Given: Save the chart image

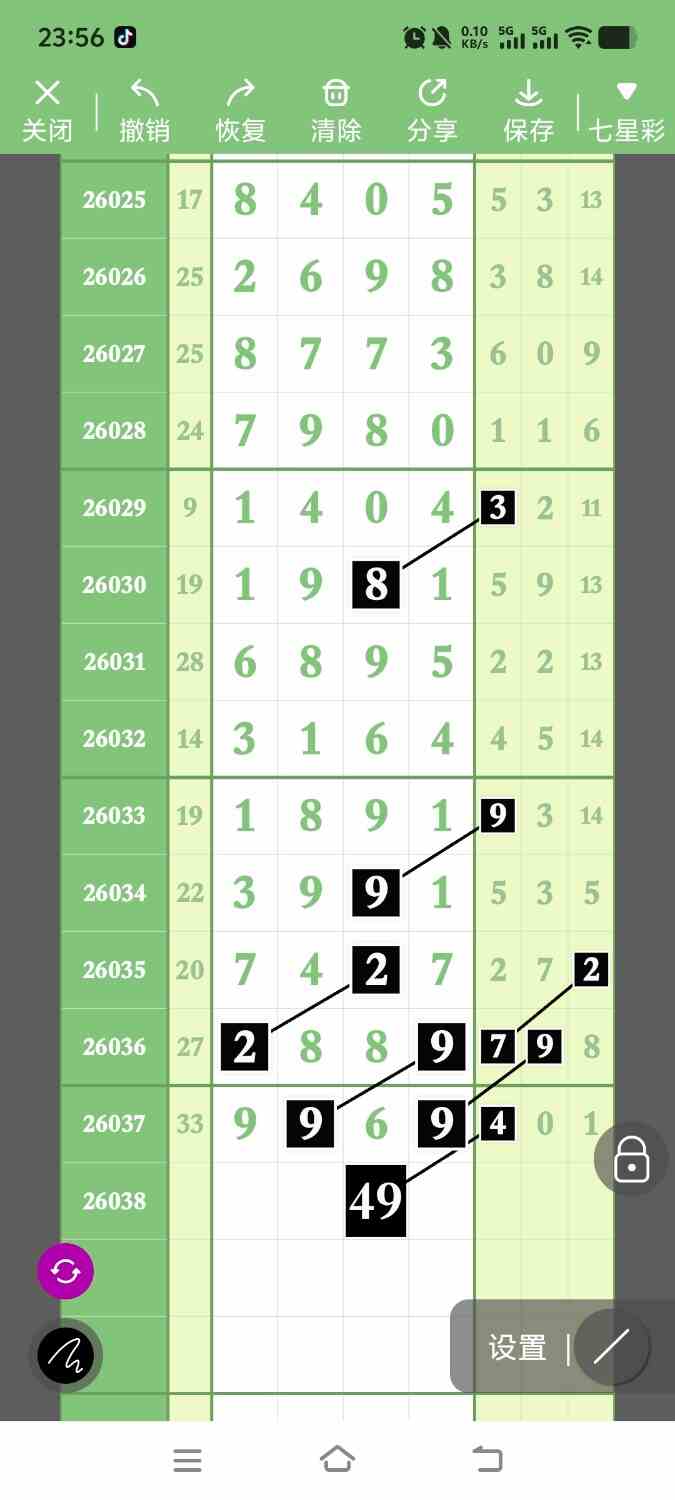Looking at the screenshot, I should click(x=528, y=110).
